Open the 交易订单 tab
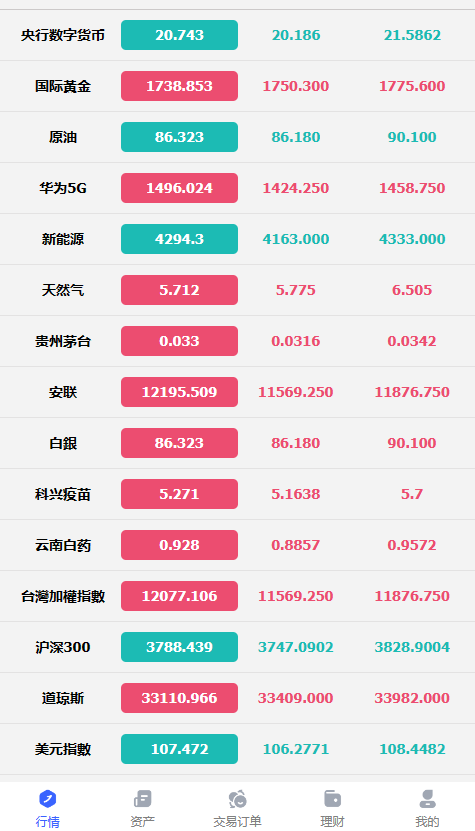The height and width of the screenshot is (831, 475). click(x=238, y=808)
